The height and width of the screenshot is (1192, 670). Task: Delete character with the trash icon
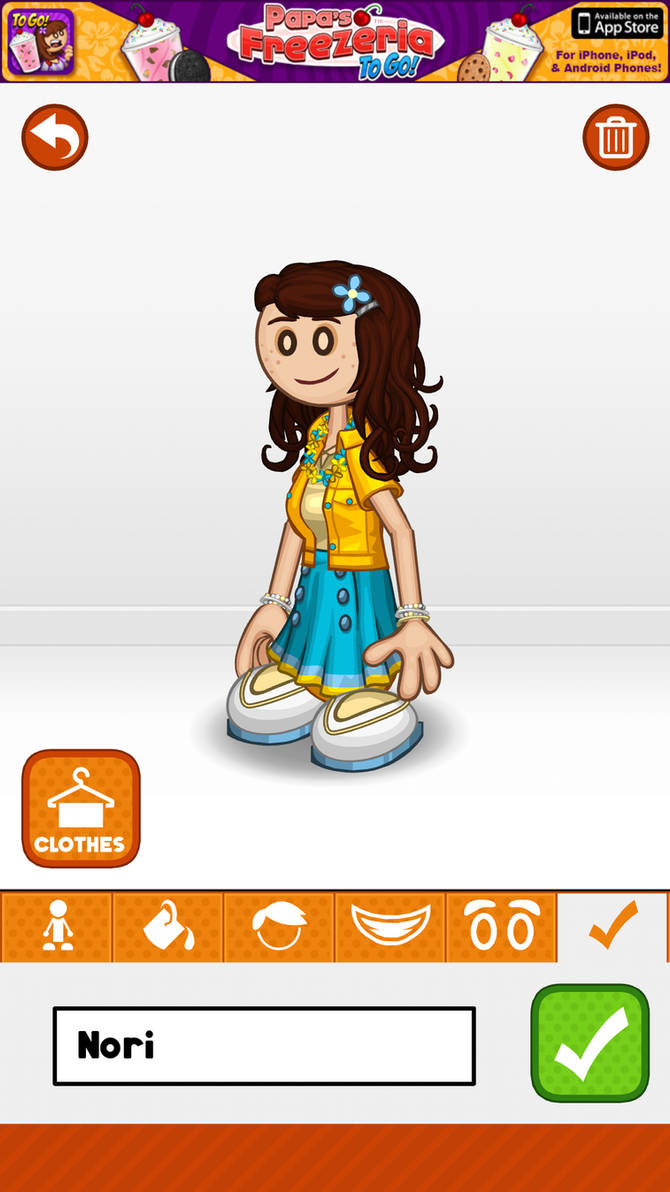coord(615,138)
